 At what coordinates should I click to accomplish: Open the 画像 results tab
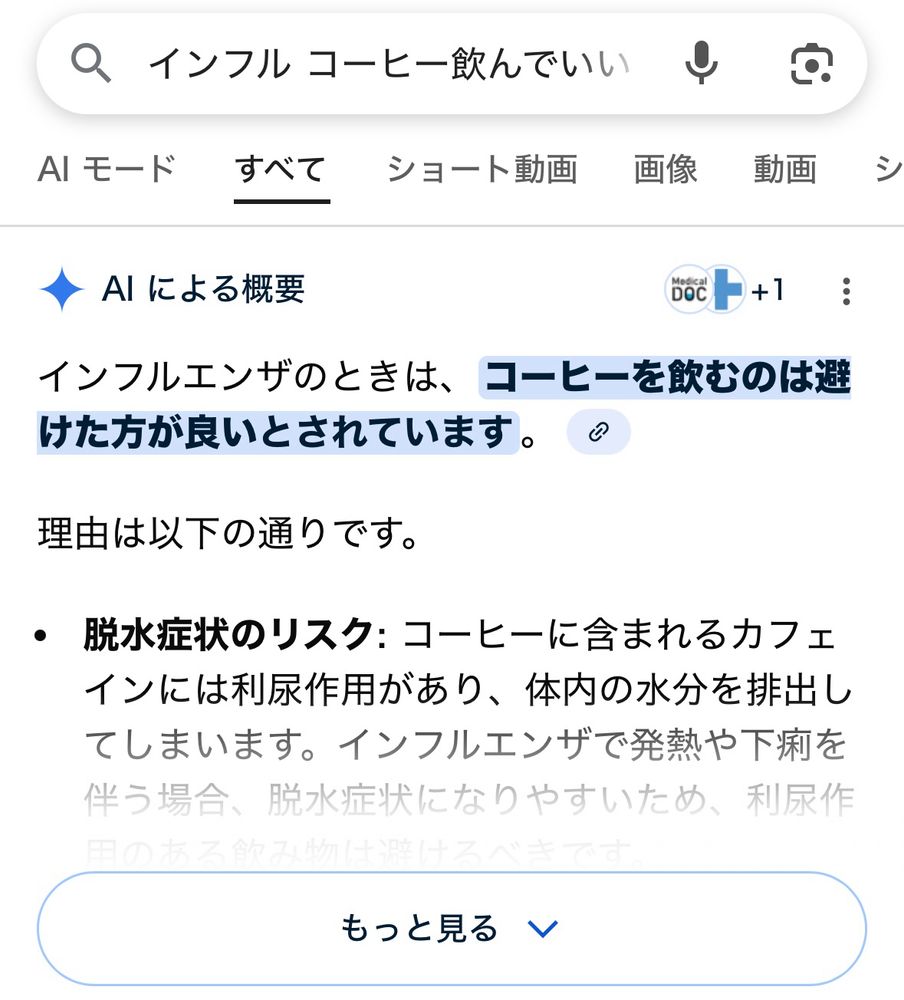pyautogui.click(x=665, y=169)
